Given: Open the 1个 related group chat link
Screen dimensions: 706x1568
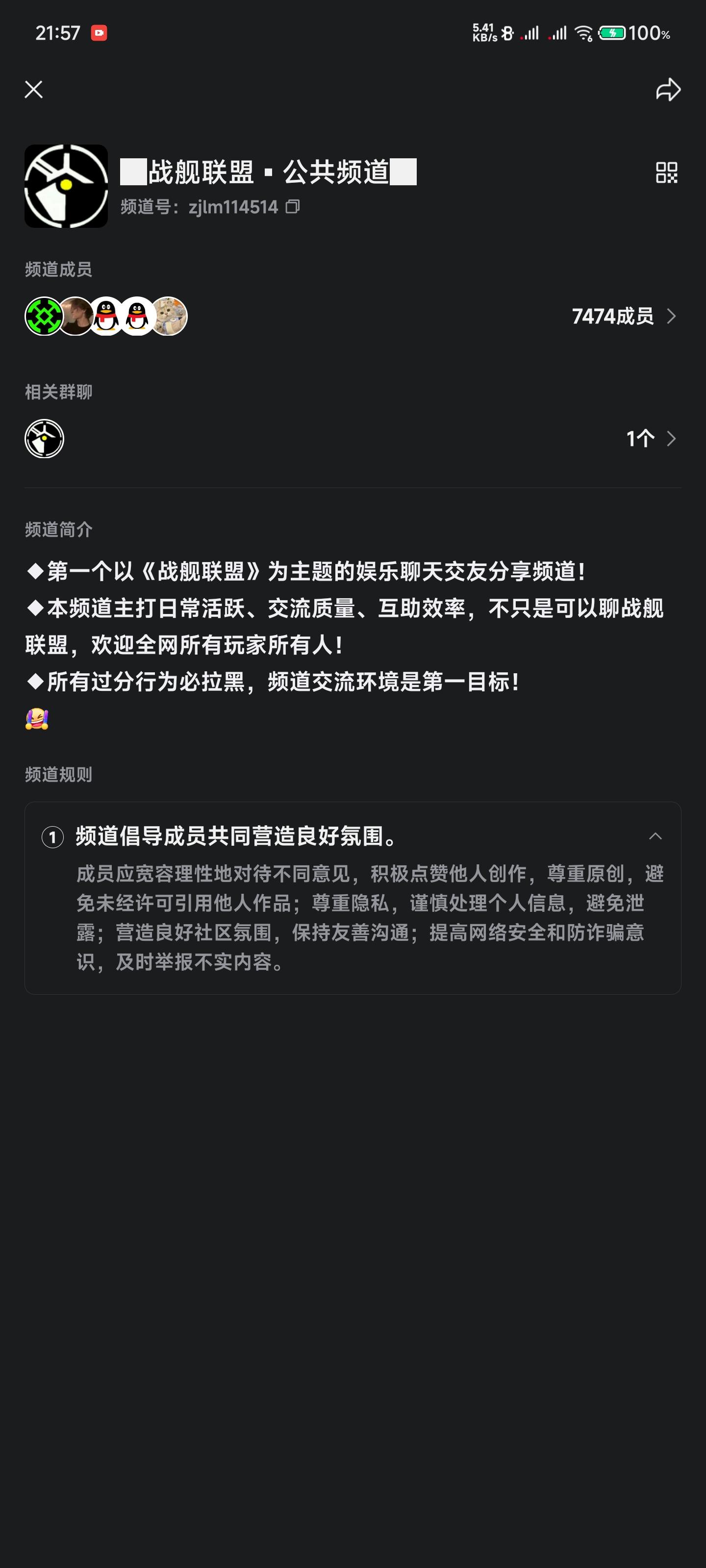Looking at the screenshot, I should coord(640,438).
